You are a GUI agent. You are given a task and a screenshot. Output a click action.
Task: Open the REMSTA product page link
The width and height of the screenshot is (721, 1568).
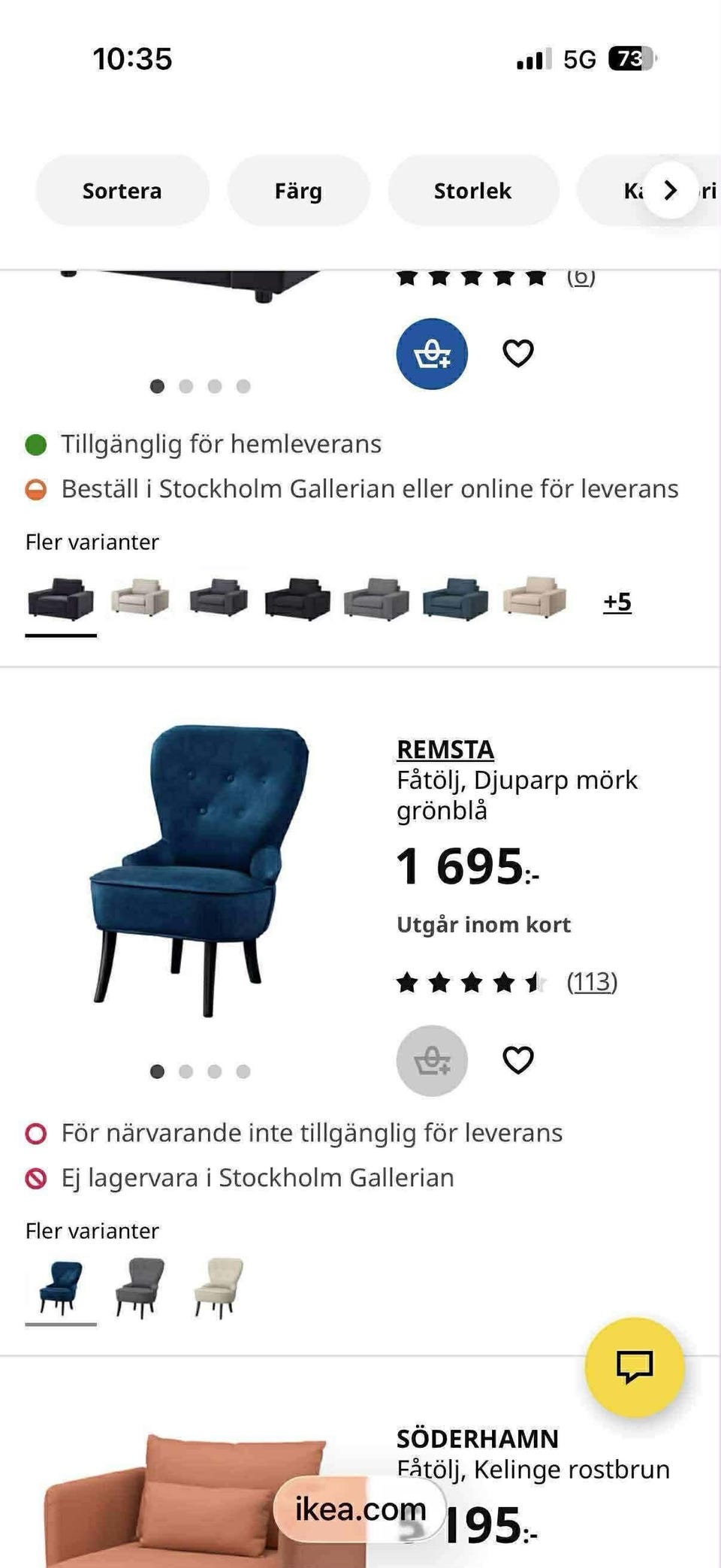pos(445,749)
